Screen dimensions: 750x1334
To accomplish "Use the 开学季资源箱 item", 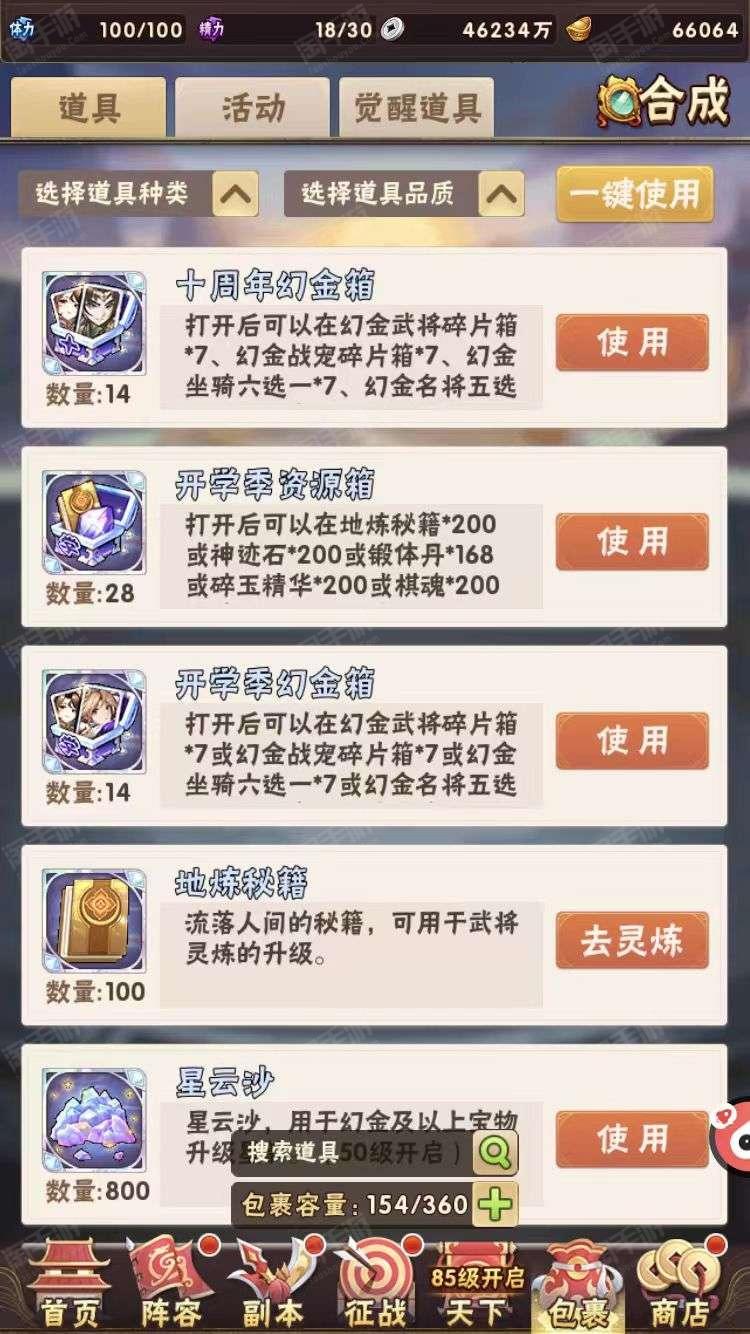I will 632,542.
